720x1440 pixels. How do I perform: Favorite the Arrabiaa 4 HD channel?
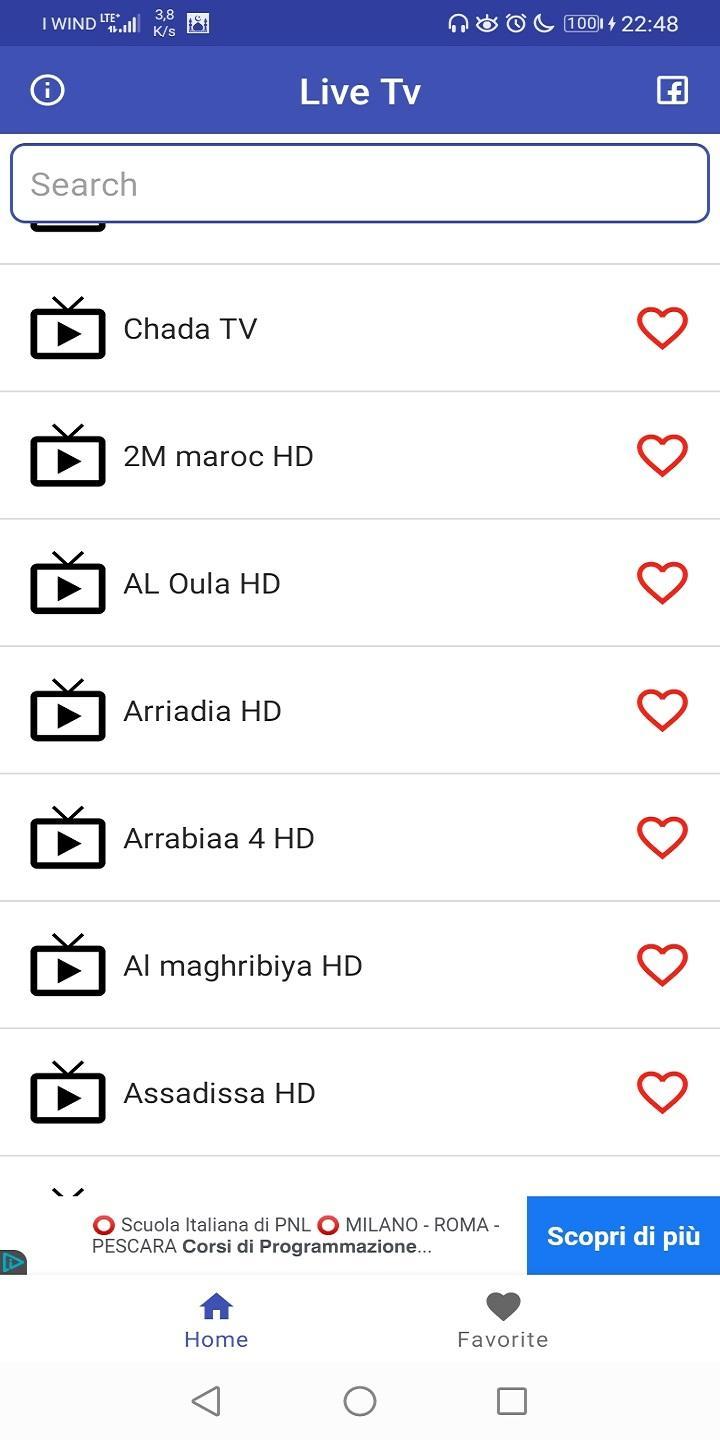(662, 838)
